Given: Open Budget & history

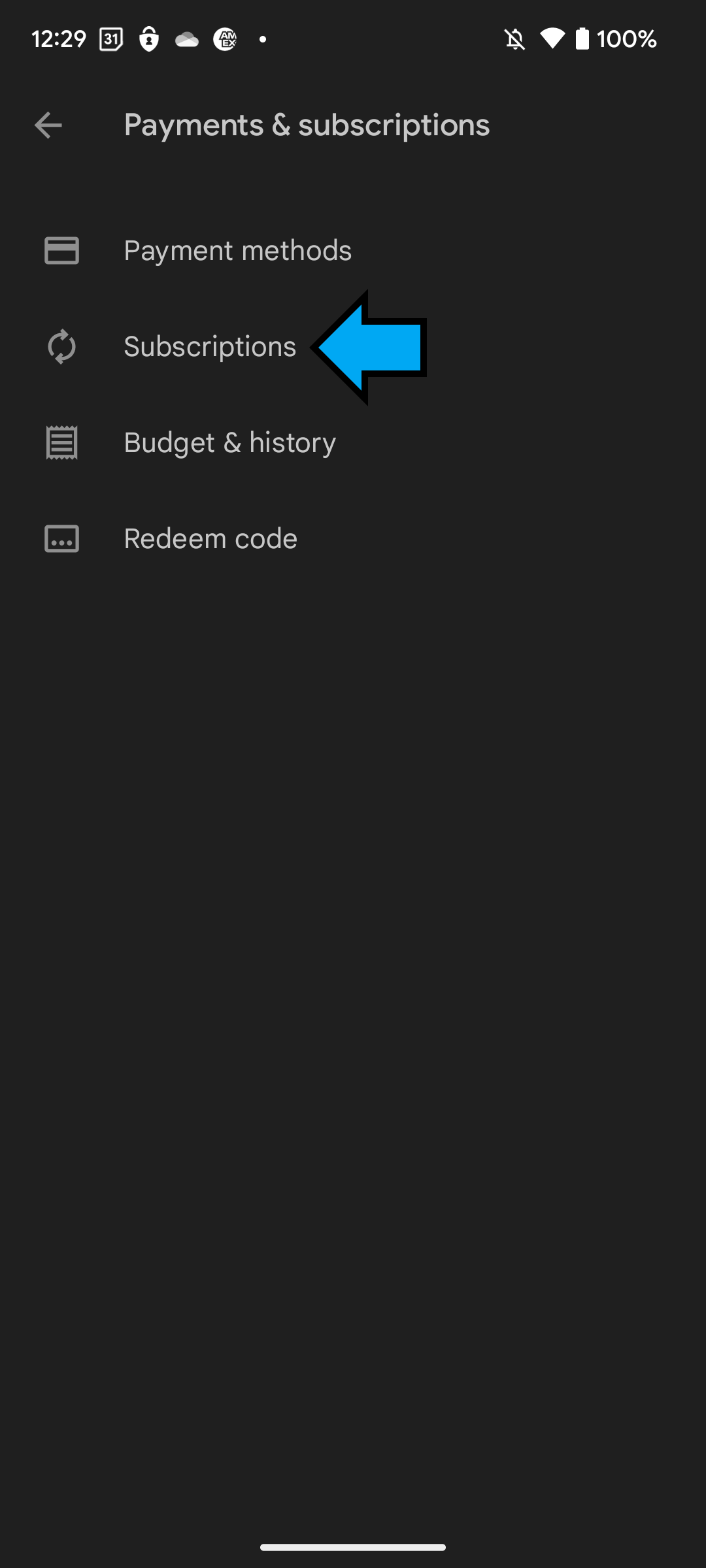Looking at the screenshot, I should pyautogui.click(x=353, y=443).
